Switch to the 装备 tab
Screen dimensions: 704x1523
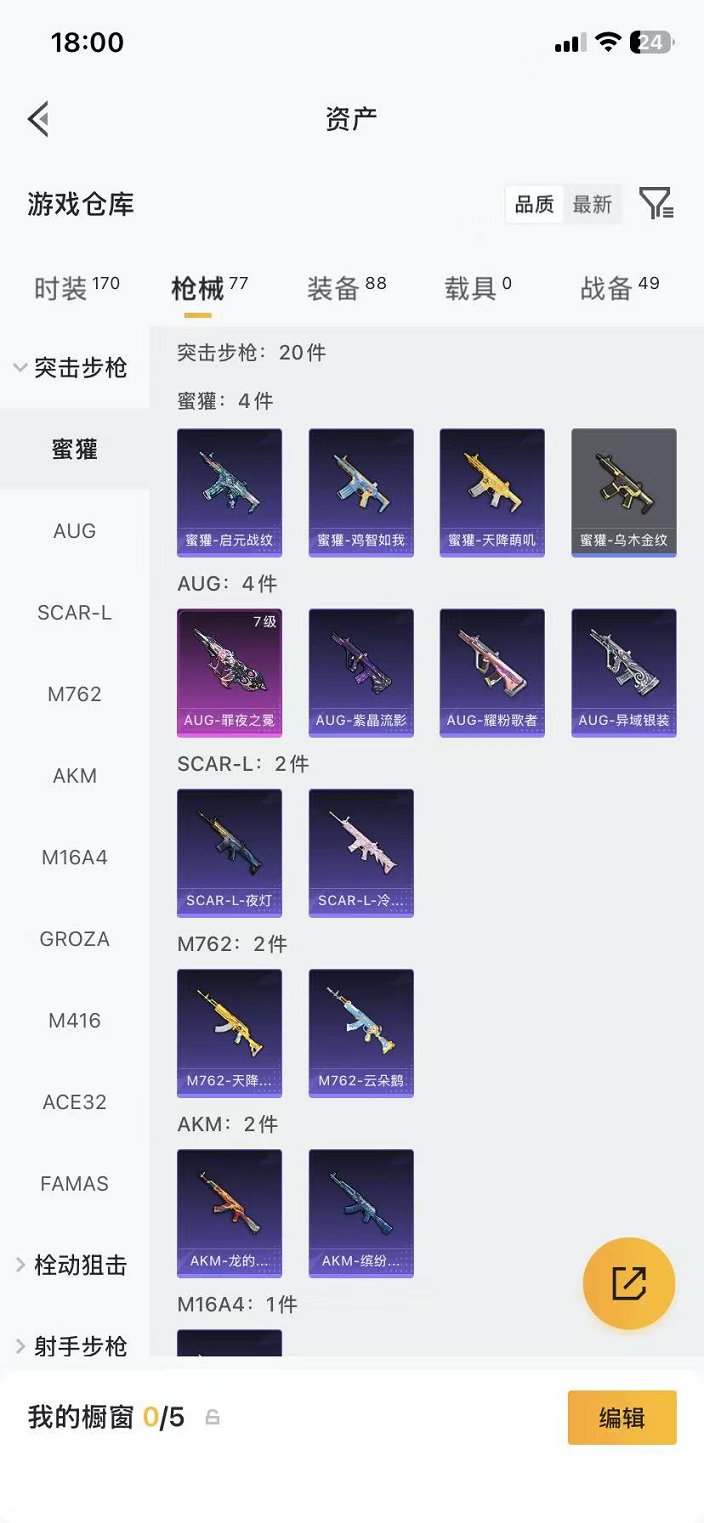pos(346,288)
